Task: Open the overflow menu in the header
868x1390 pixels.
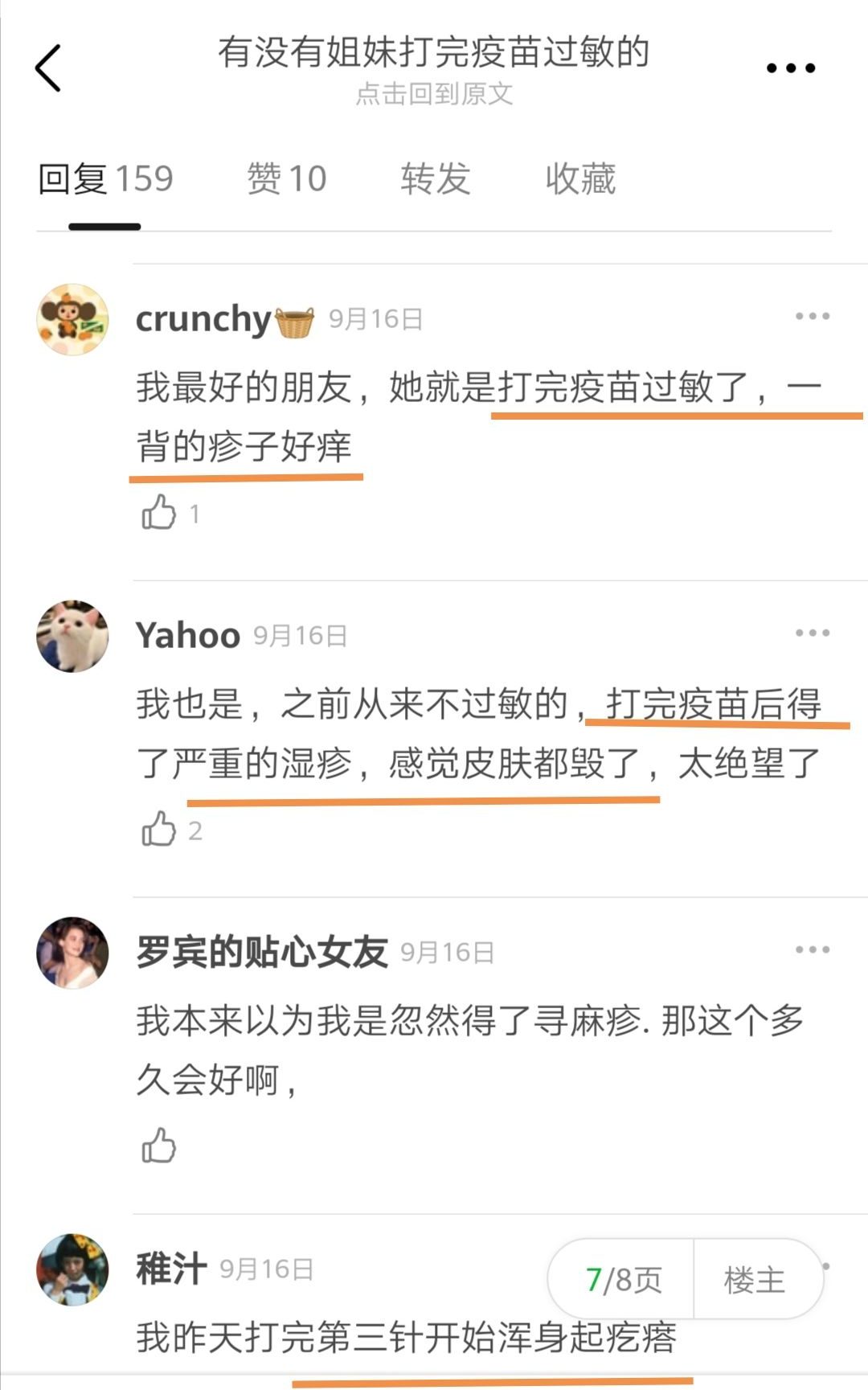Action: click(x=791, y=68)
